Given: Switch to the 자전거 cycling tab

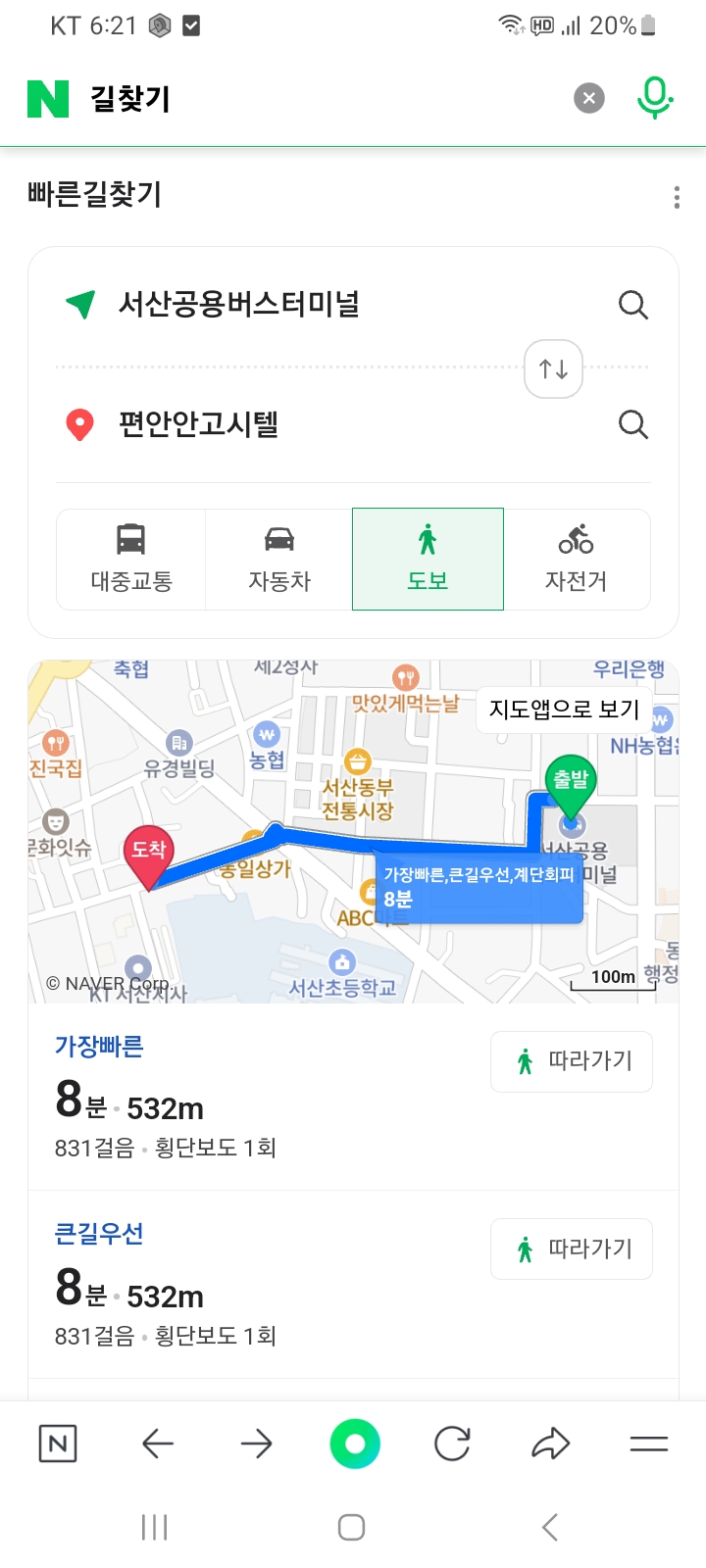Looking at the screenshot, I should (576, 559).
